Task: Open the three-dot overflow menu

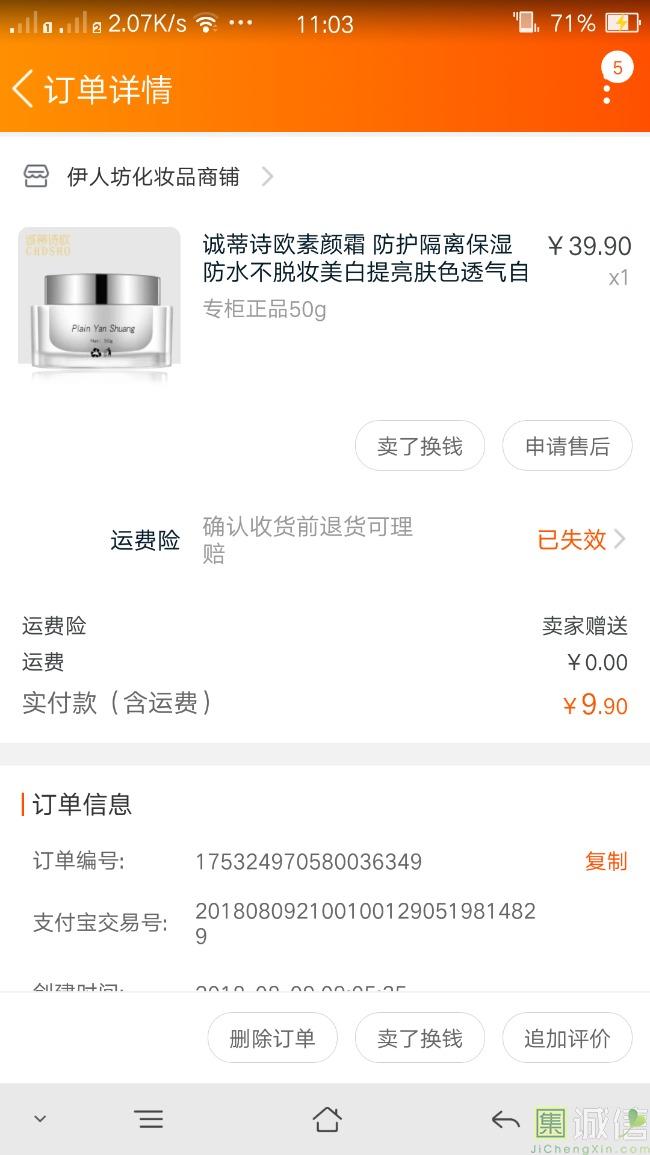Action: (607, 92)
